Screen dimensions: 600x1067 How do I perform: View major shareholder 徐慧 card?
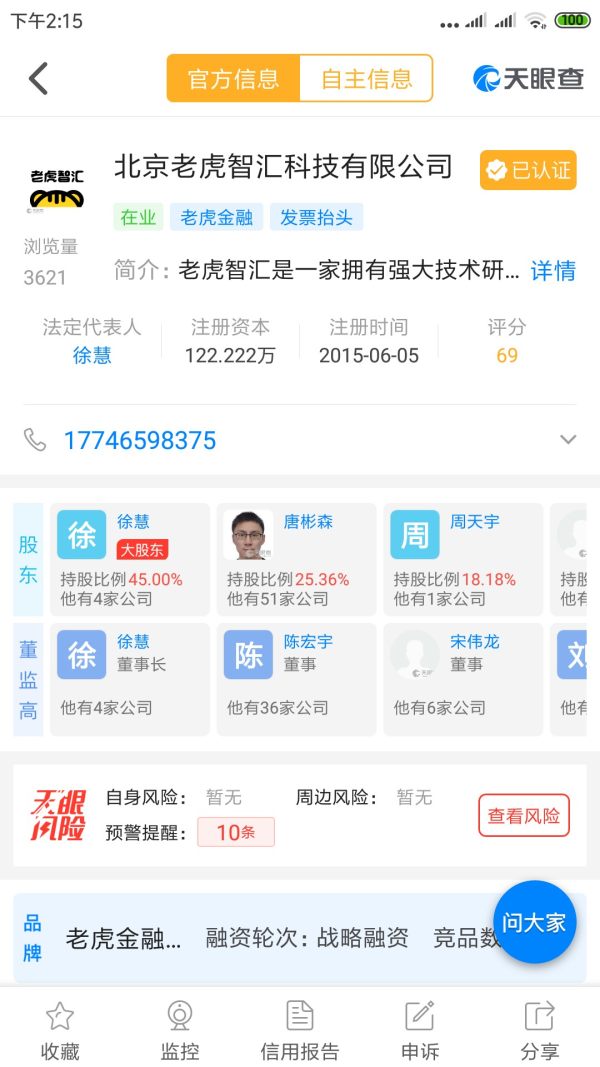pyautogui.click(x=129, y=559)
